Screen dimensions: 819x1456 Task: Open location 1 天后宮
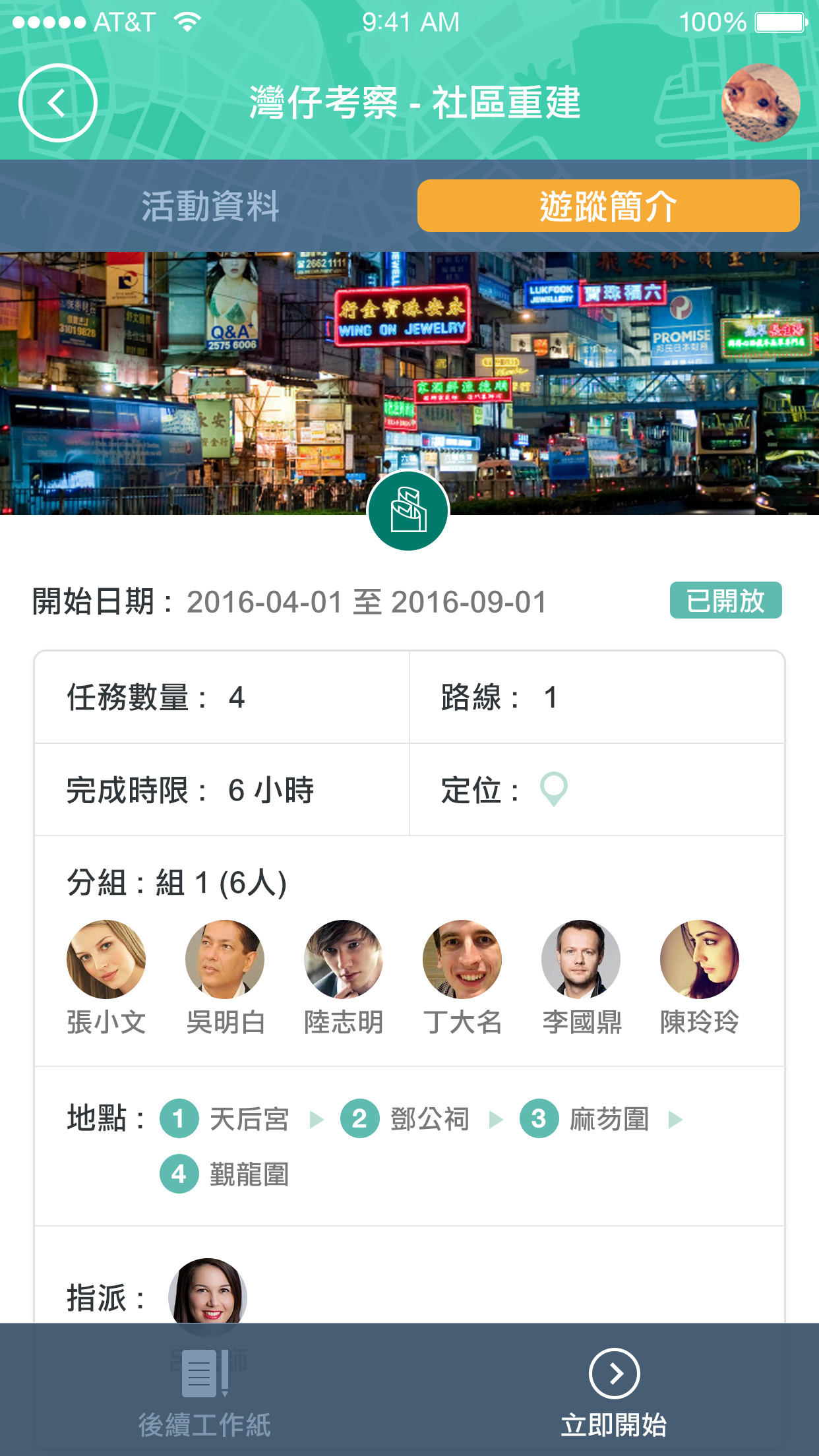[x=226, y=1119]
